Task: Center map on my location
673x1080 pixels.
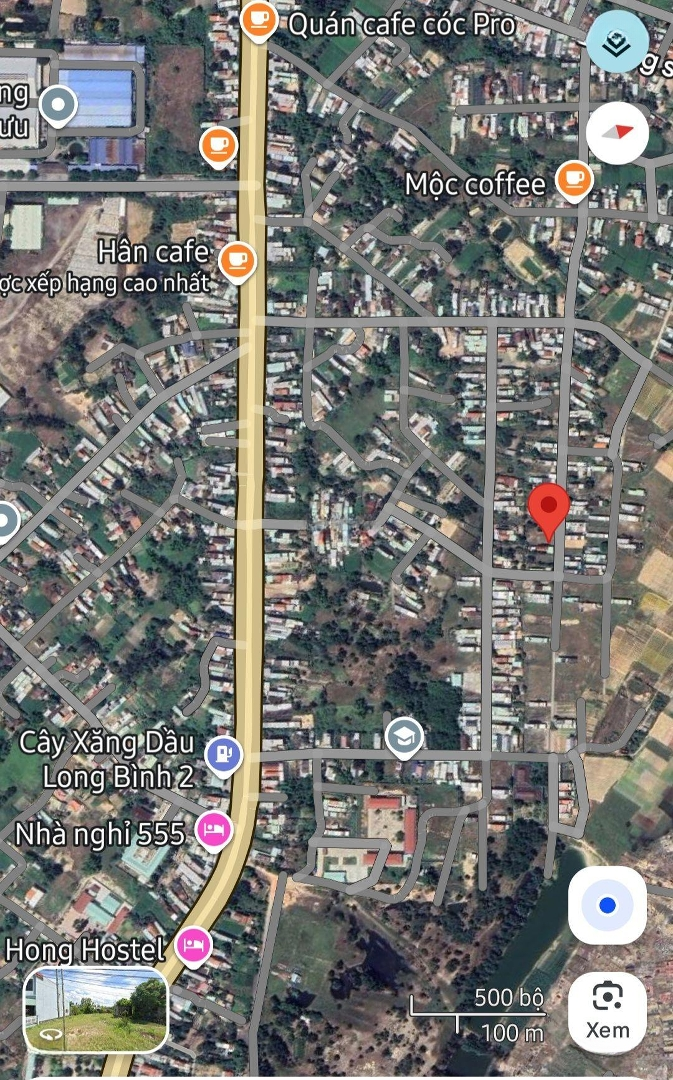Action: [x=607, y=906]
